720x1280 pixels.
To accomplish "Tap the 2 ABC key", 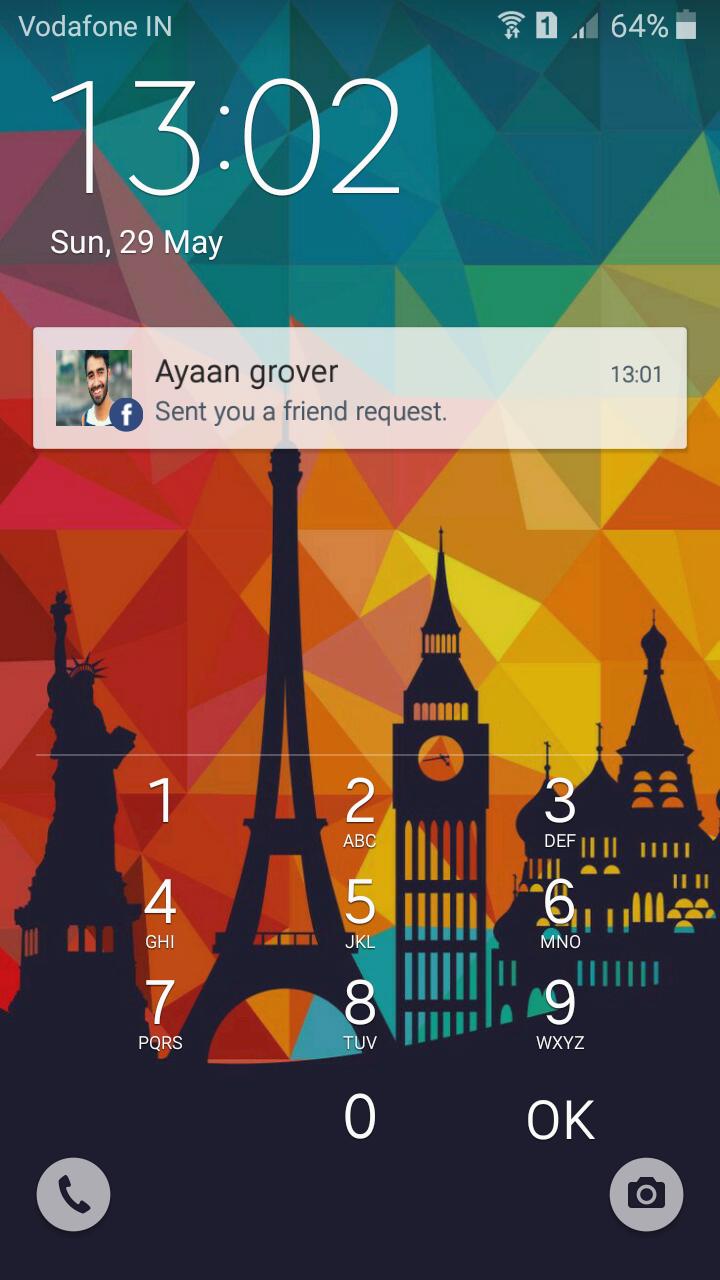I will pos(360,812).
